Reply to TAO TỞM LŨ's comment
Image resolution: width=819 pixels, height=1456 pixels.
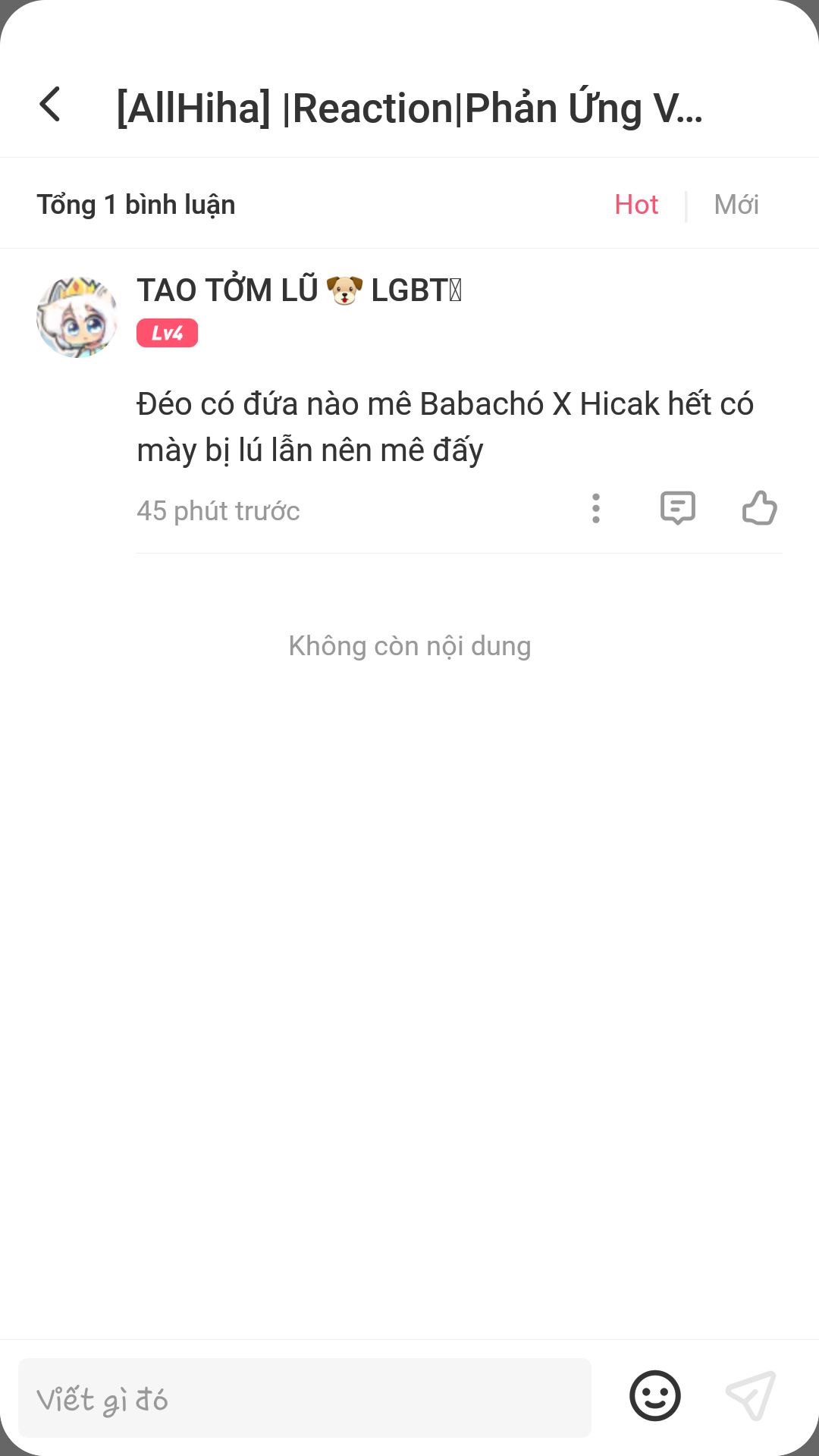click(x=677, y=509)
